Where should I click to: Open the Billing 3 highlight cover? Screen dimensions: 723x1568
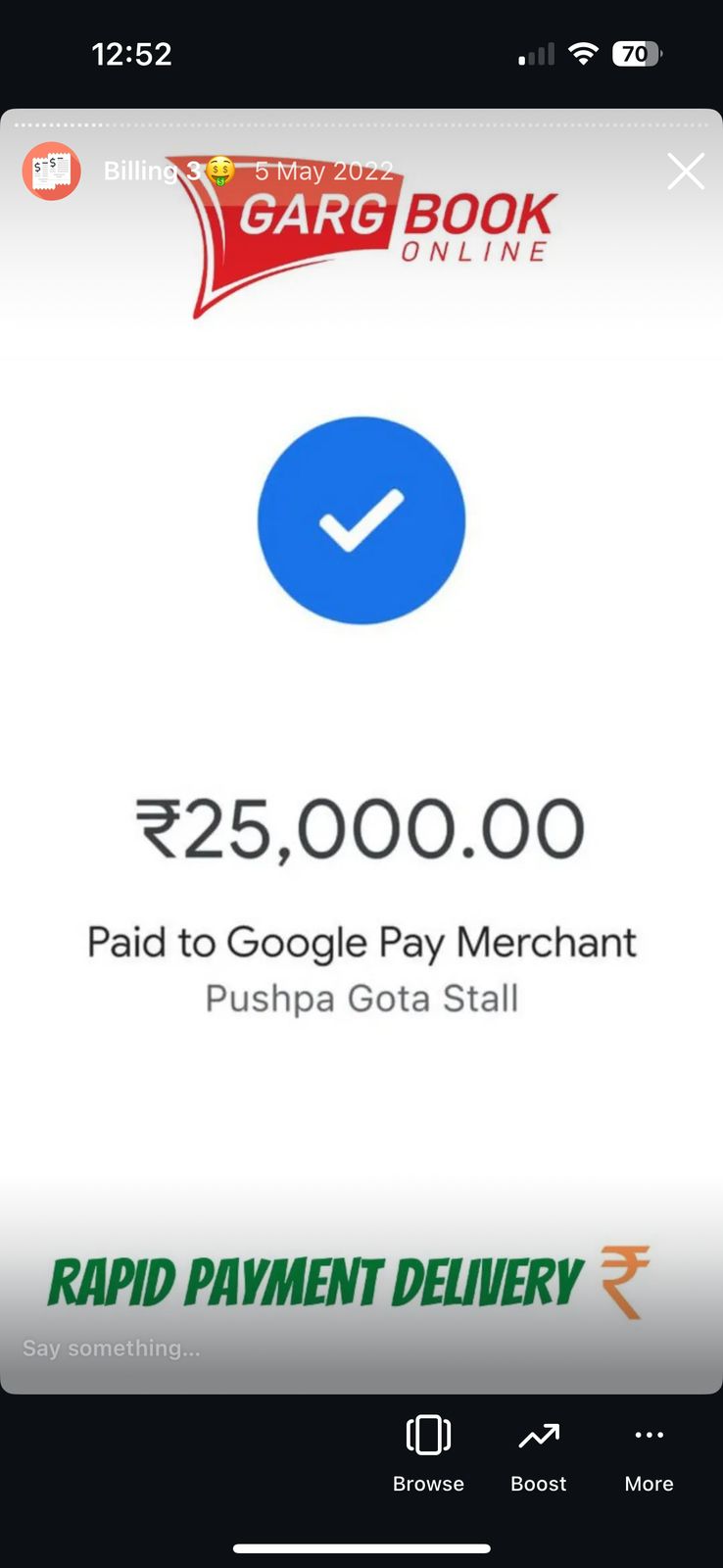52,171
